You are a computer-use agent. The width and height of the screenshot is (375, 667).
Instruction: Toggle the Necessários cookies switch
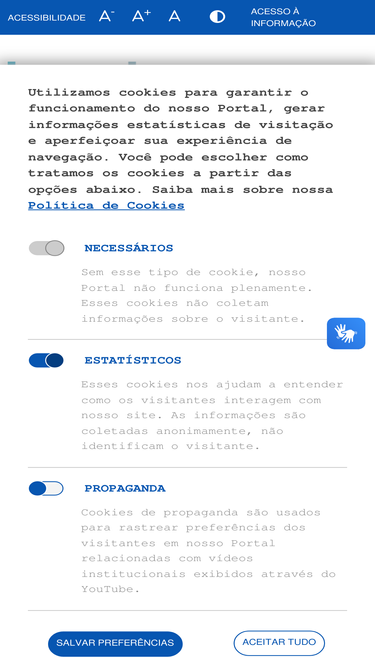click(x=47, y=248)
